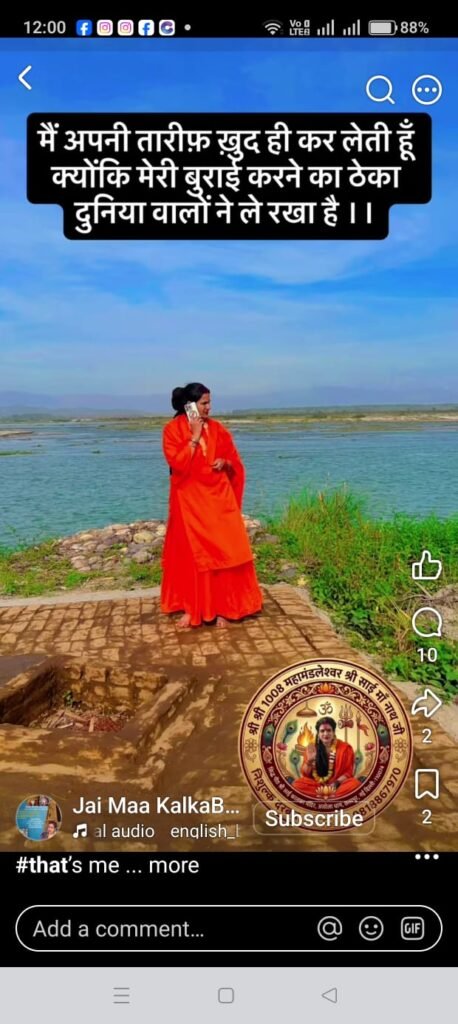Mention someone with the @ icon
The height and width of the screenshot is (1024, 458).
click(330, 929)
